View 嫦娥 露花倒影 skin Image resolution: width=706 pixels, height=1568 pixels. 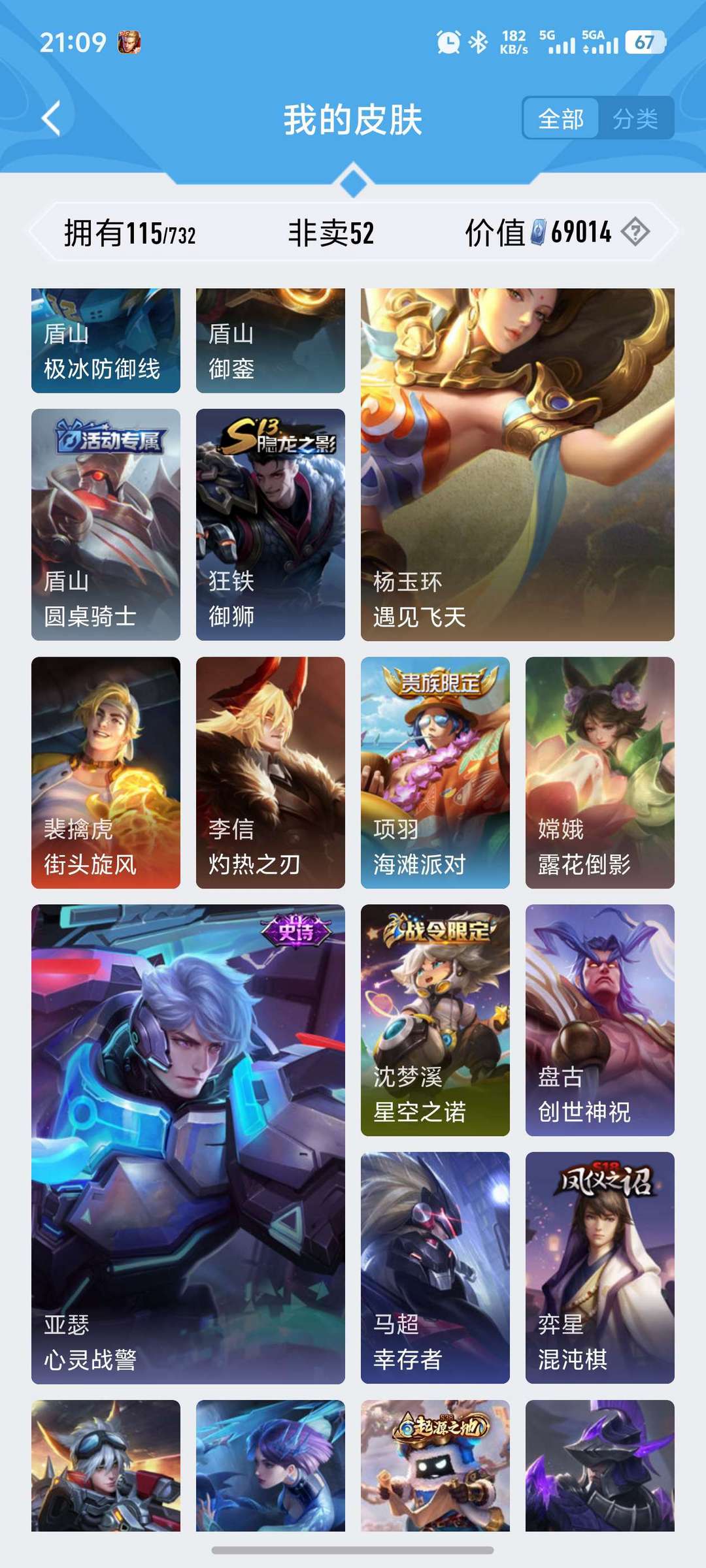point(600,772)
